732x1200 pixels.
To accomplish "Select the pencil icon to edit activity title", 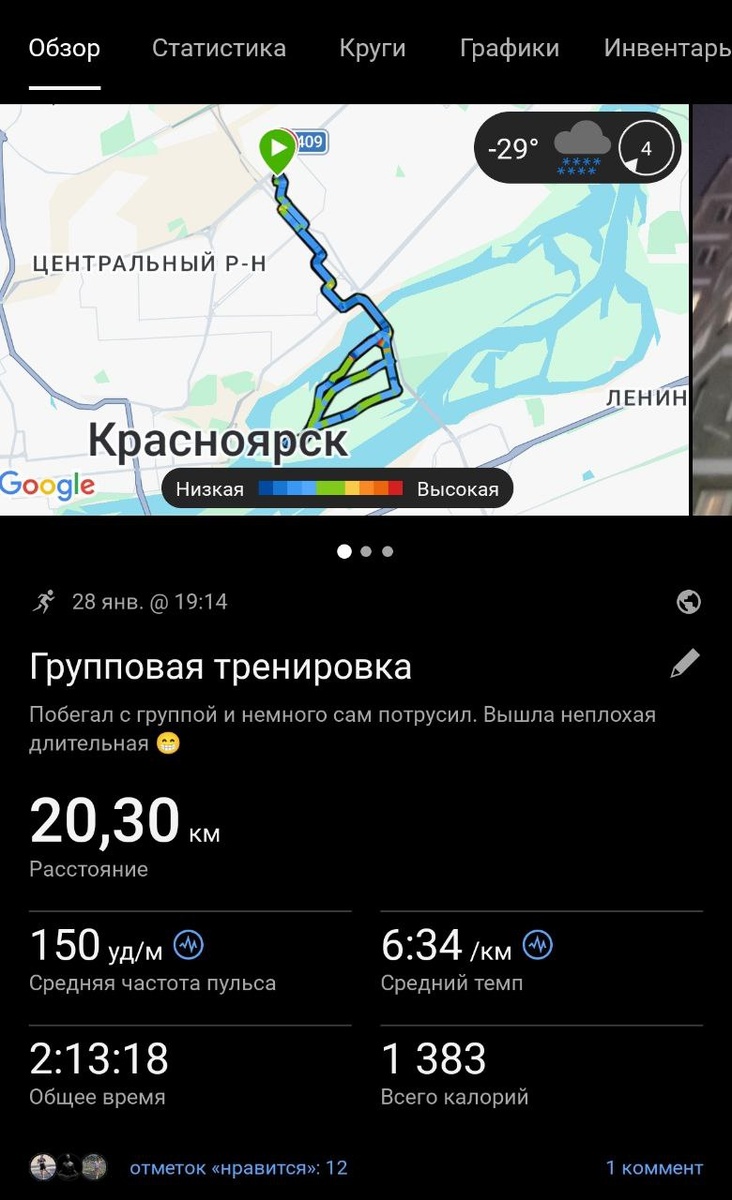I will [685, 662].
